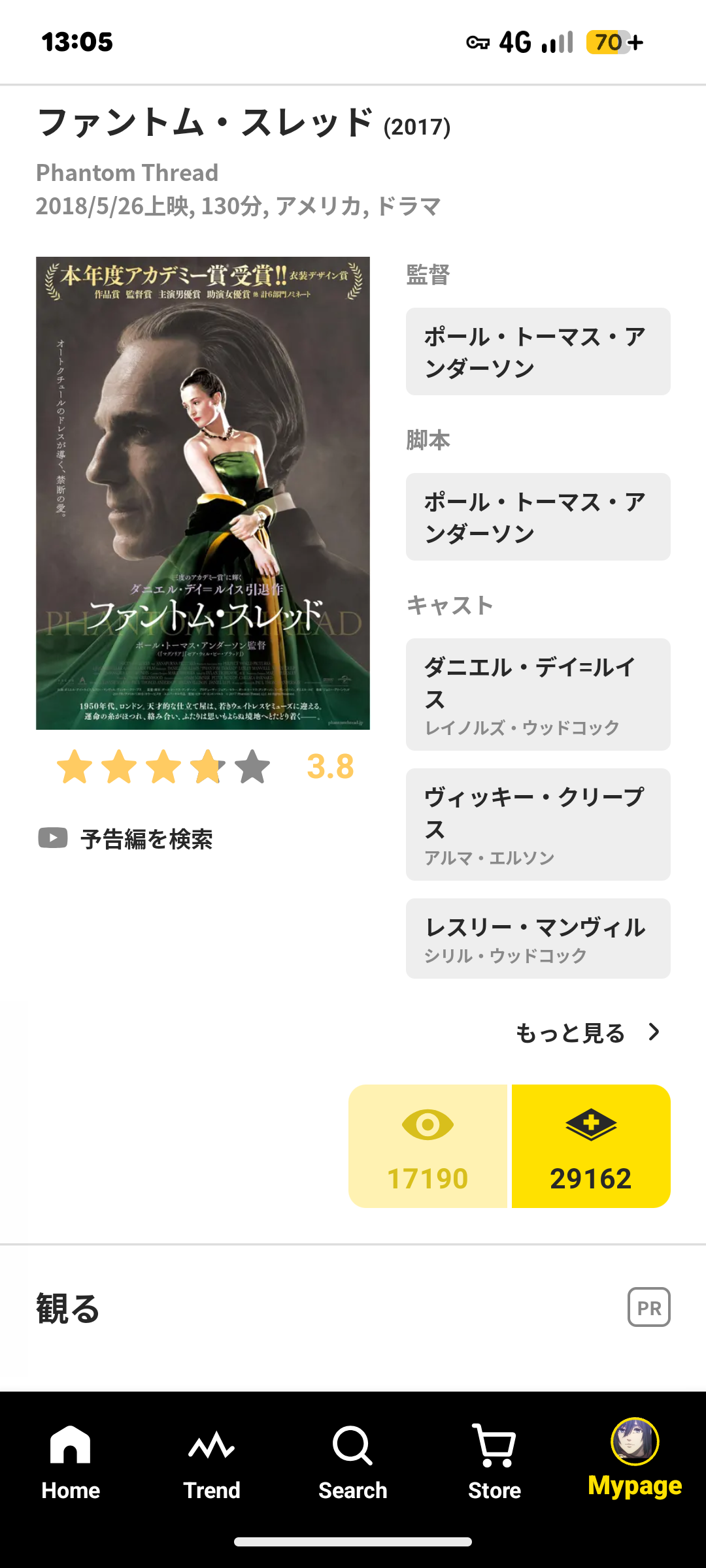This screenshot has width=706, height=1568.
Task: Switch to the Mypage tab
Action: (x=635, y=1458)
